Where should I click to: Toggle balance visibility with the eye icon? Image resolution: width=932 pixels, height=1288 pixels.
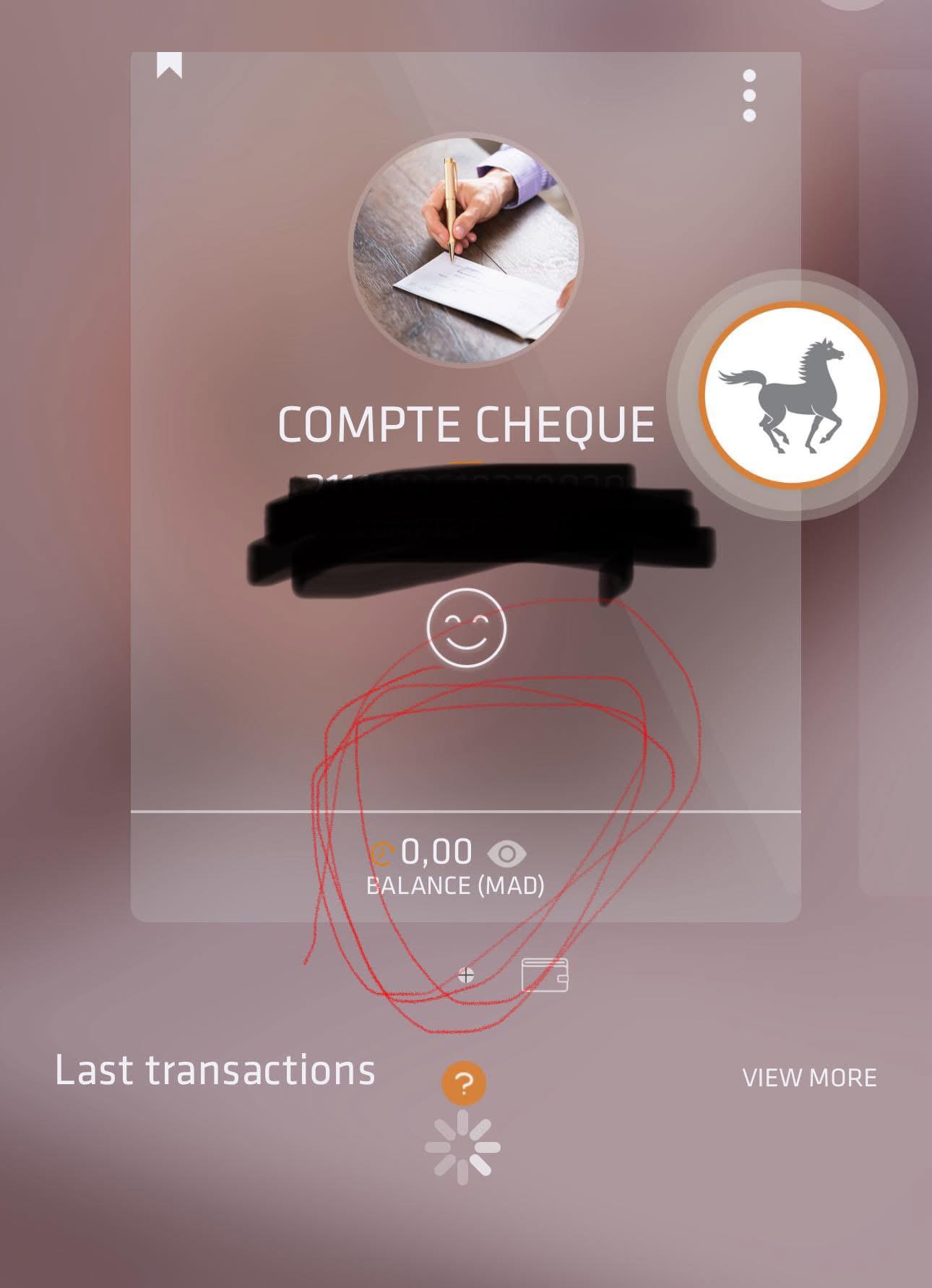click(507, 854)
